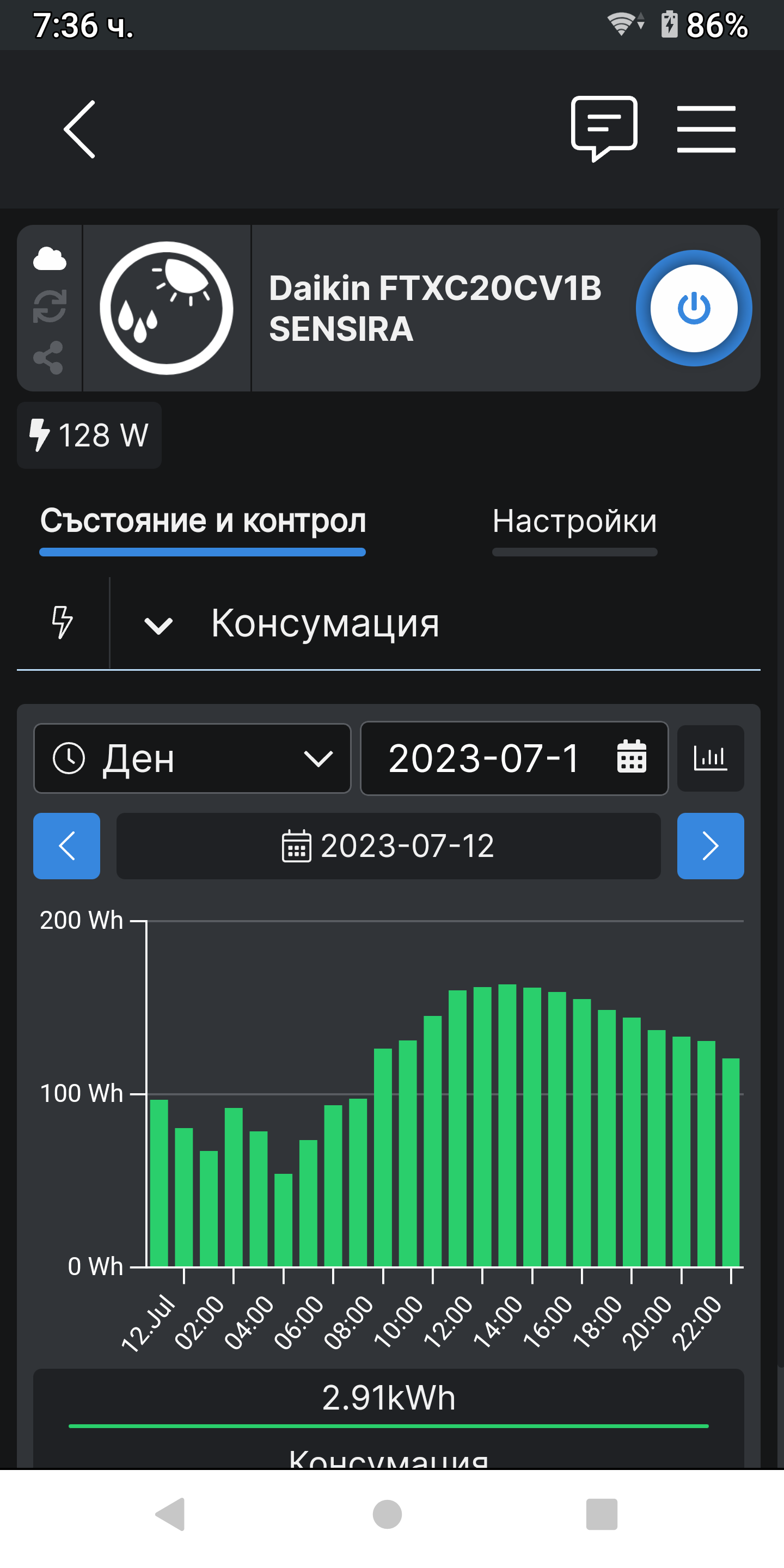This screenshot has width=784, height=1568.
Task: Open the messages chat bubble icon
Action: [603, 128]
